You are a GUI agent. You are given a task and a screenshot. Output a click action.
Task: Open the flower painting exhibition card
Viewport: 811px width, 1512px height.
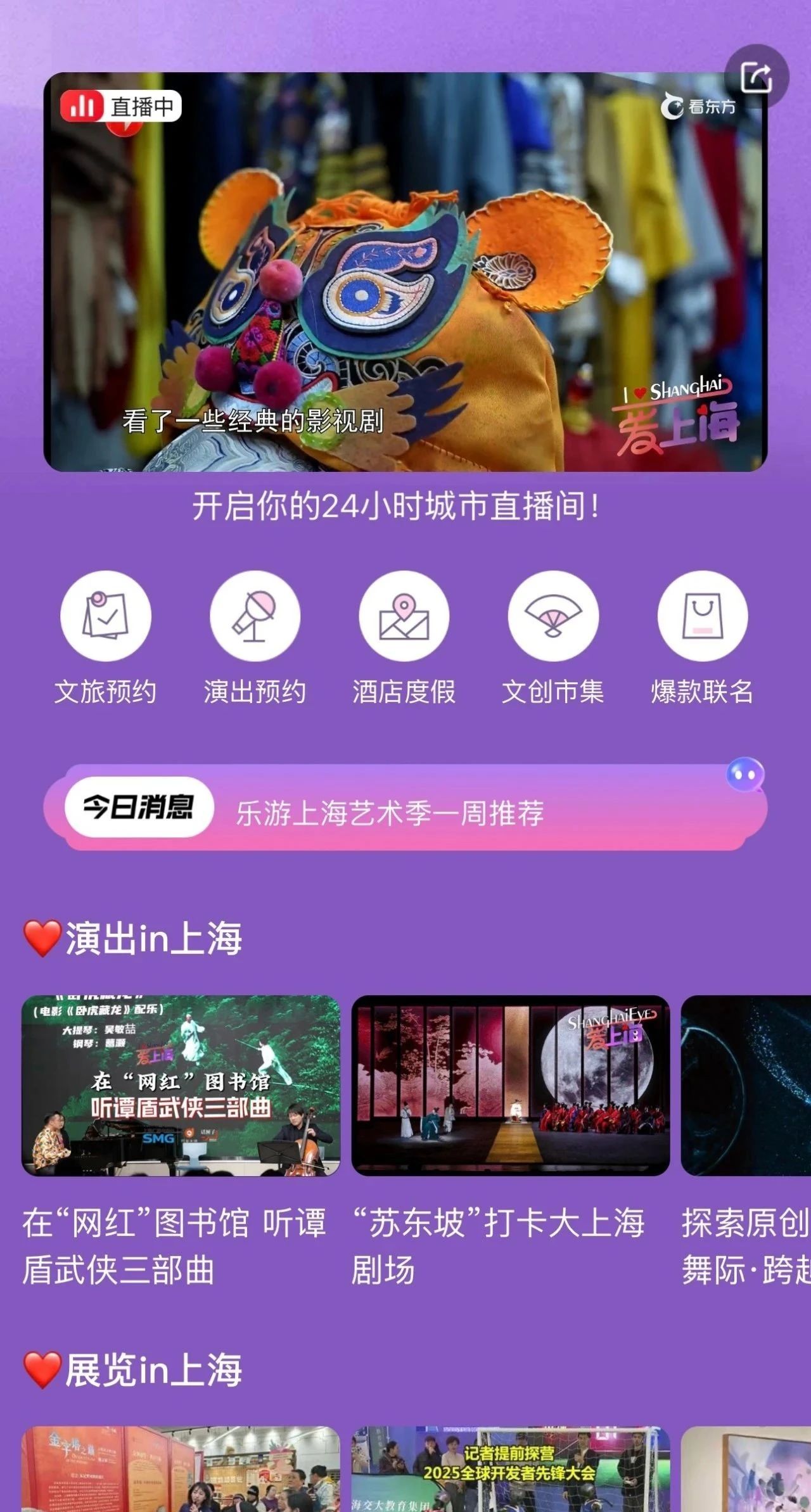click(x=746, y=1468)
